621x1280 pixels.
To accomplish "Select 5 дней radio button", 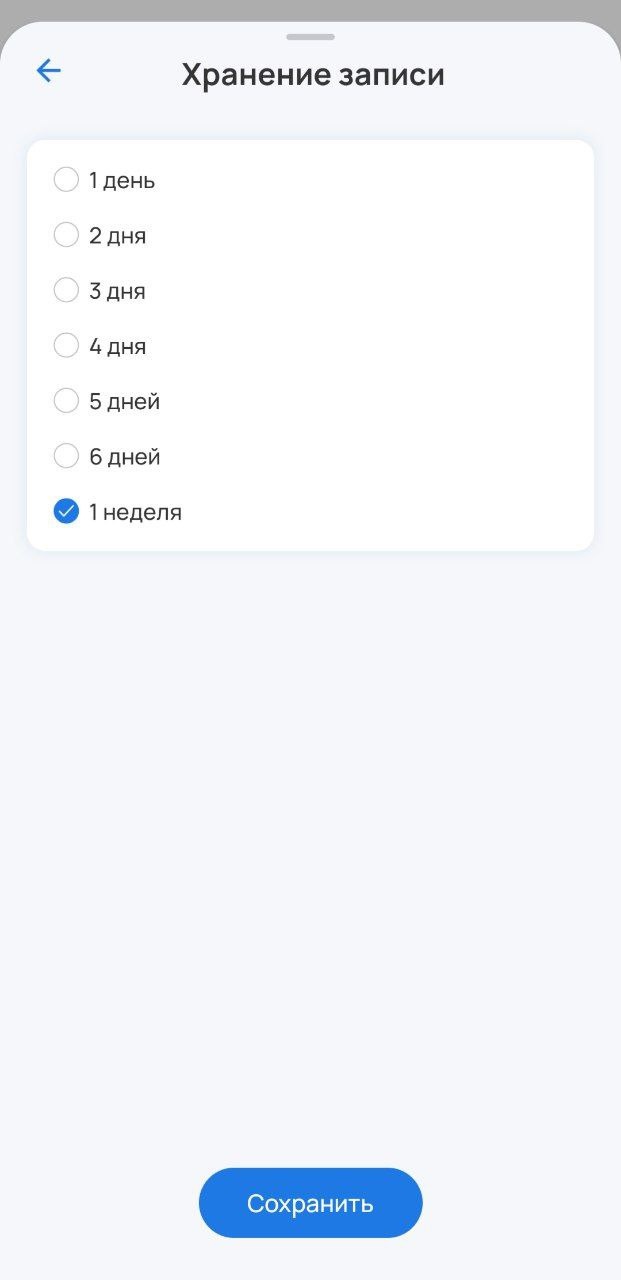I will pos(66,401).
